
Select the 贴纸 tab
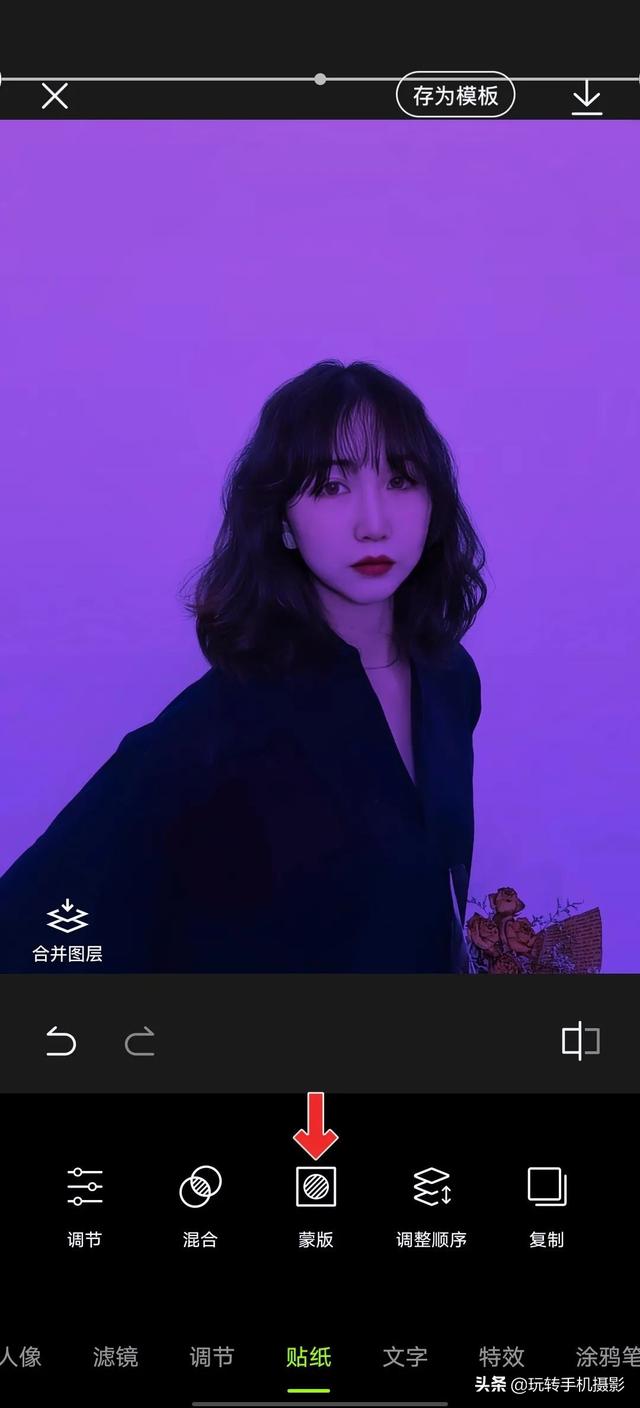[x=308, y=1357]
